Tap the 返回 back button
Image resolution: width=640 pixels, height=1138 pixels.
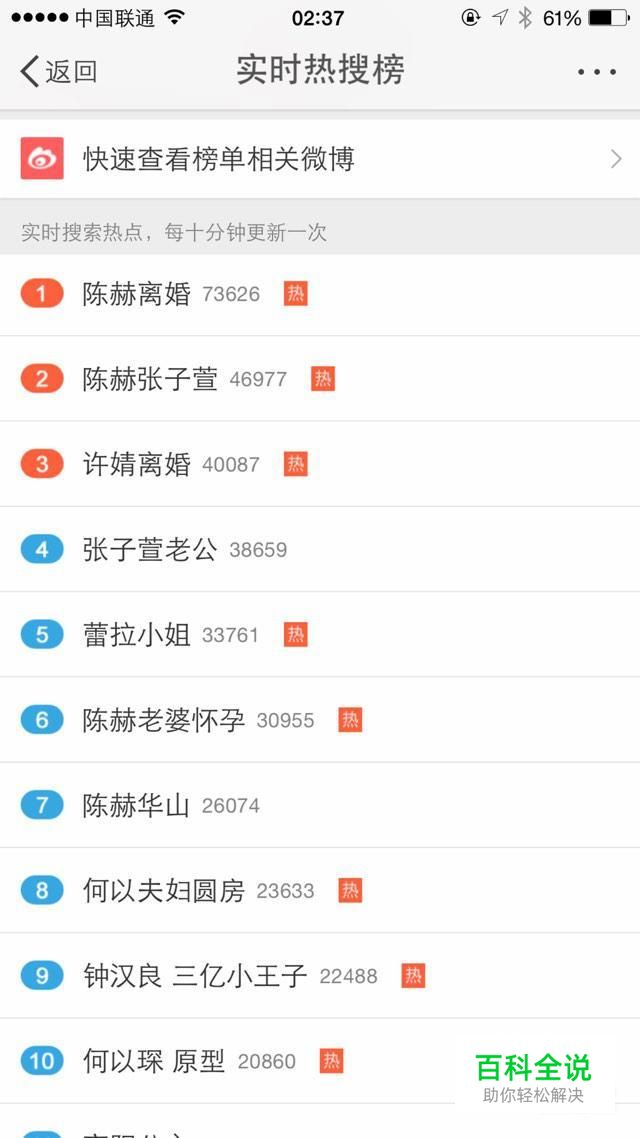(x=58, y=72)
